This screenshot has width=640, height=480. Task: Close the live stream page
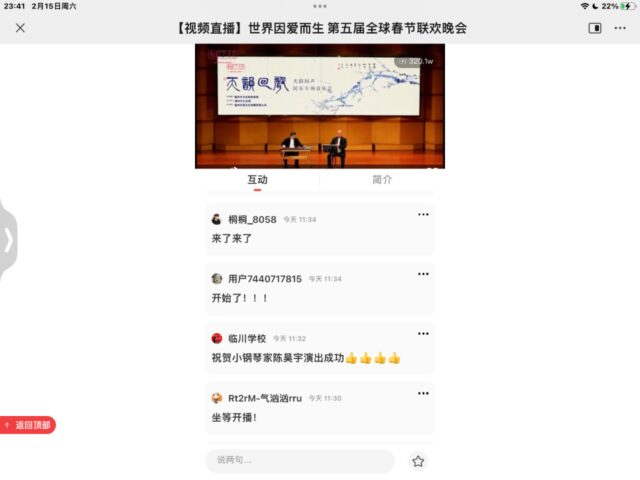20,28
